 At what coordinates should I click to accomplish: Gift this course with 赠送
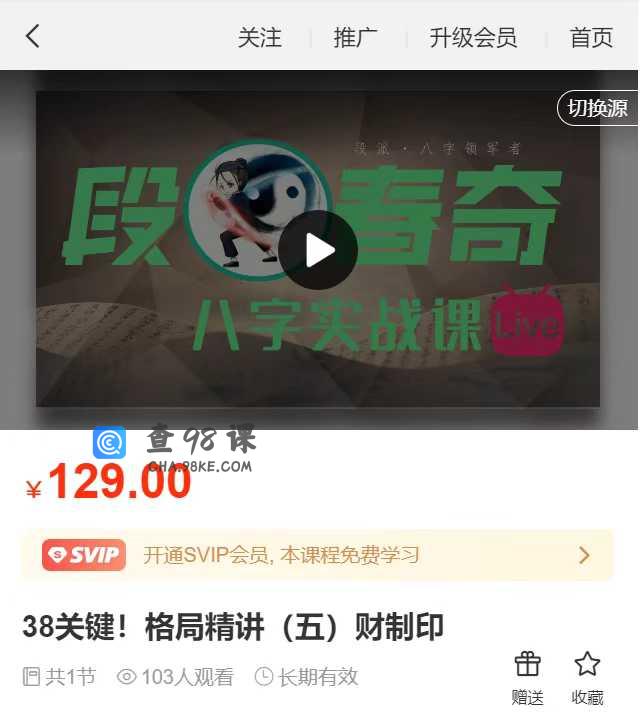(x=527, y=676)
